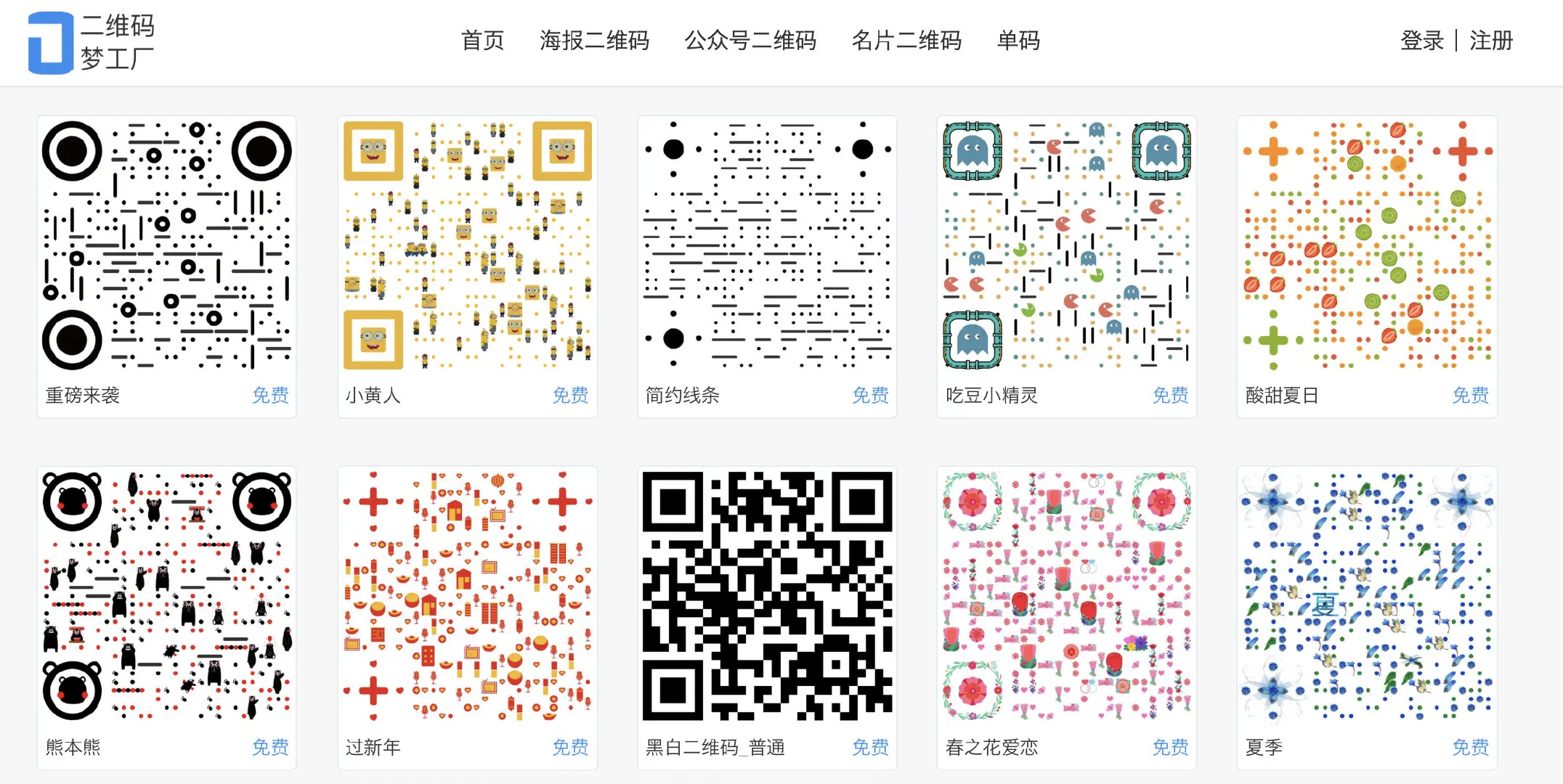Open the 春之花爱恋 floral template
Viewport: 1563px width, 784px height.
pos(1066,597)
